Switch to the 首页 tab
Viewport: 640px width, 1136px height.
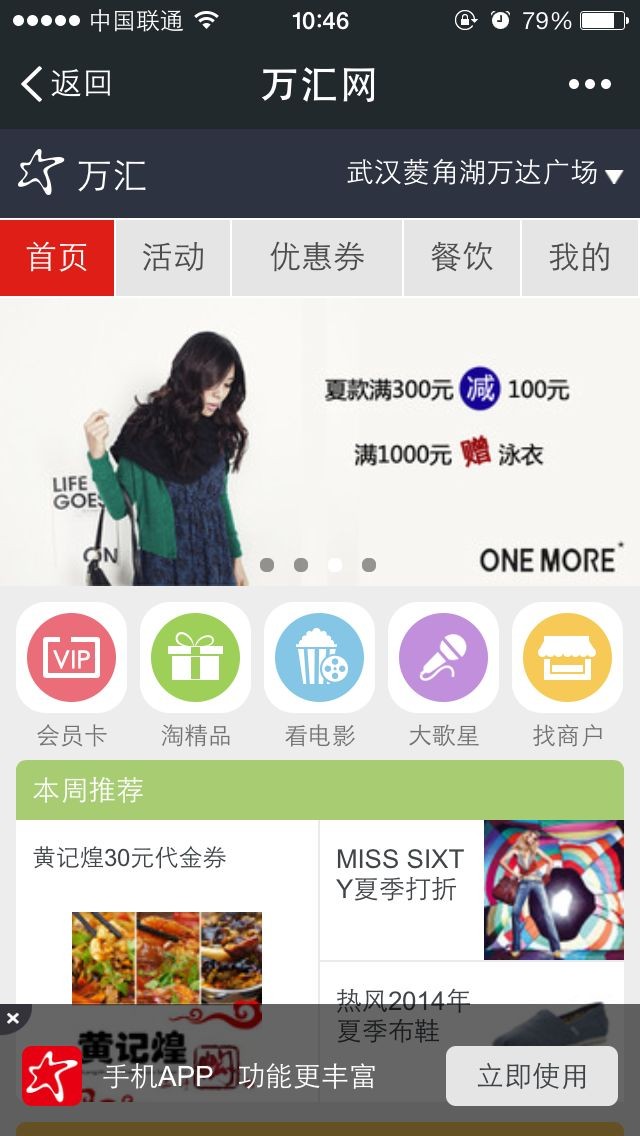pyautogui.click(x=57, y=258)
